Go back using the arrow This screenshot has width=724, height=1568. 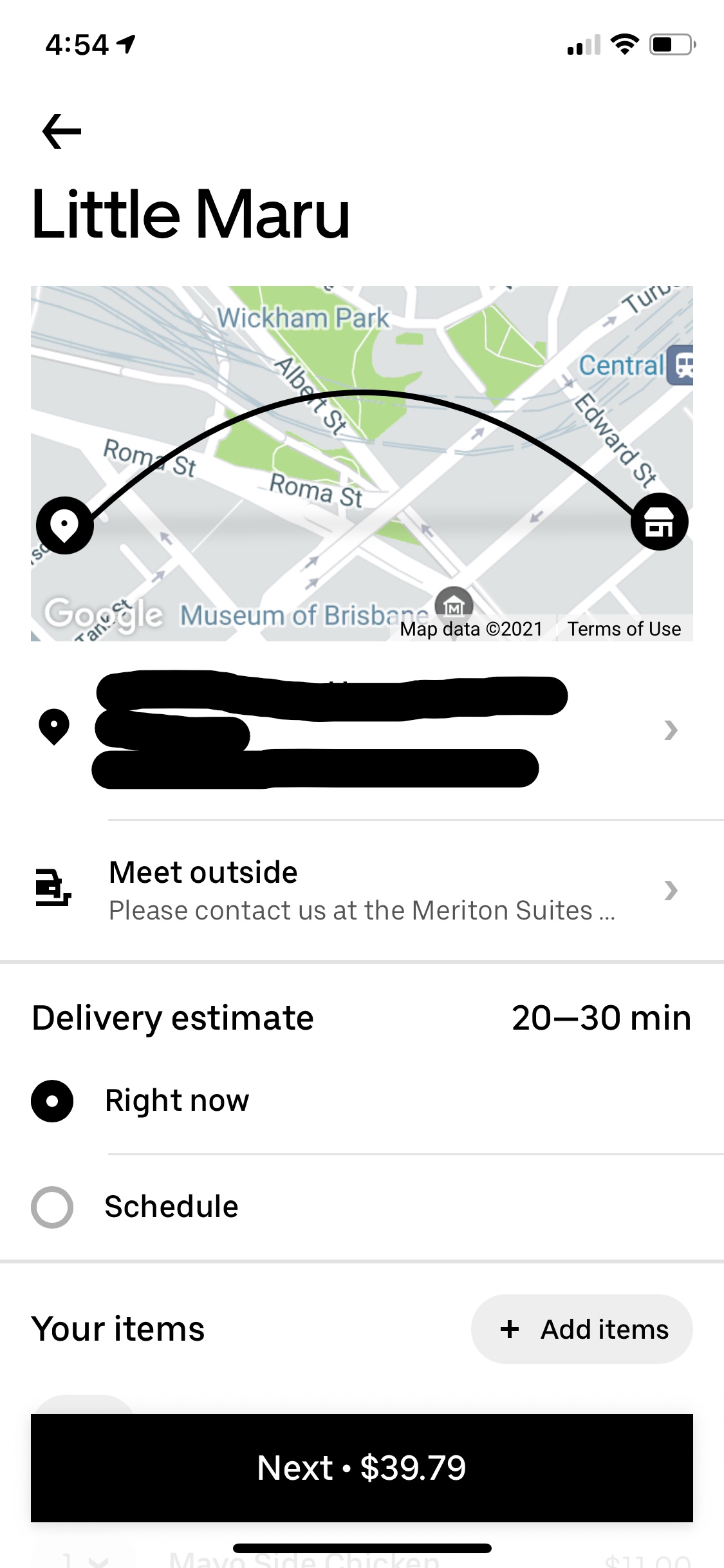click(62, 131)
